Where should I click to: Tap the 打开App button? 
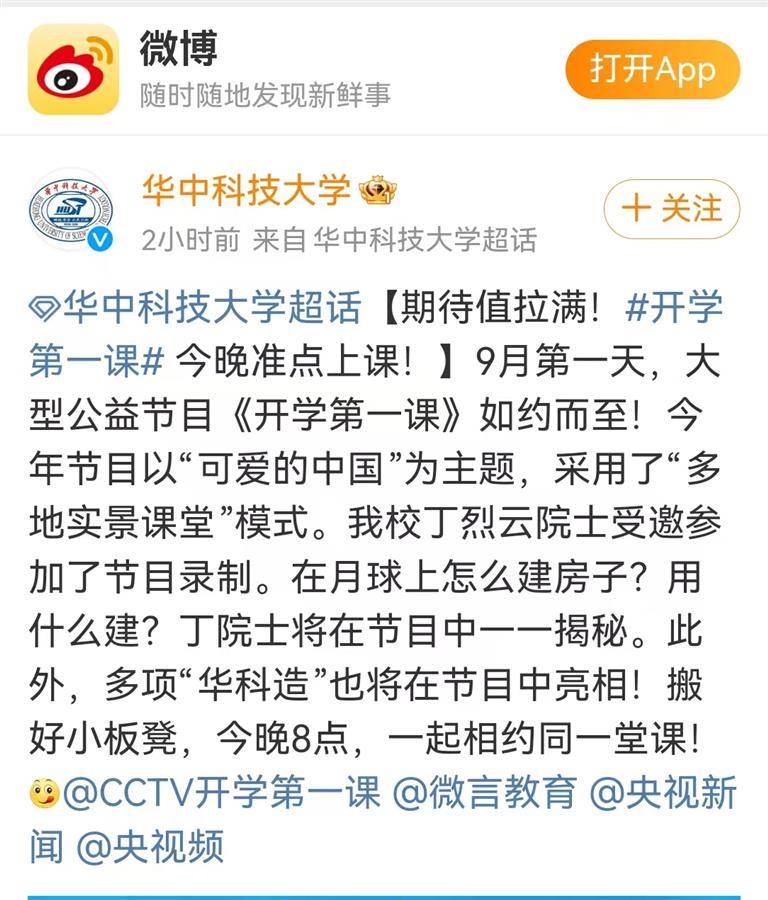coord(652,70)
